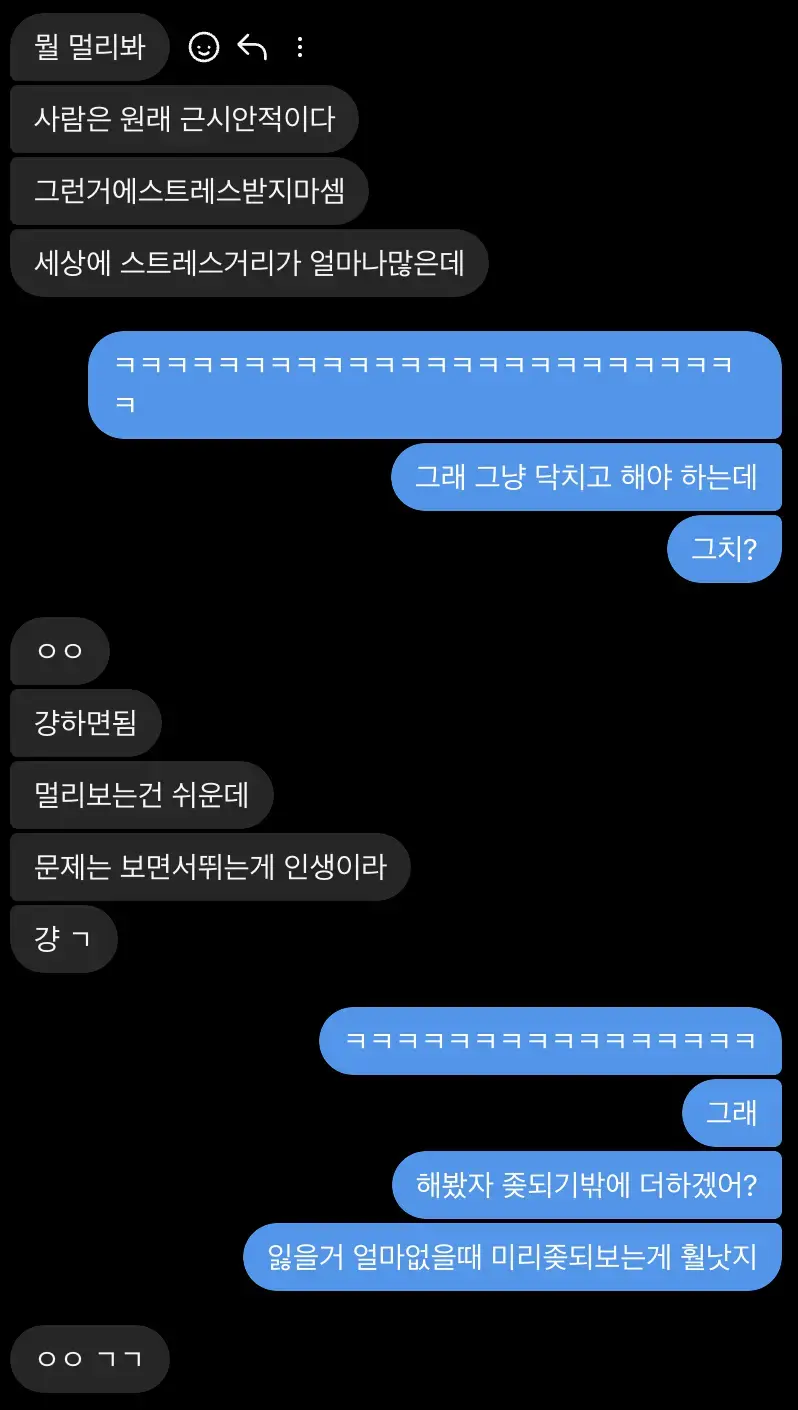Select the short "걍 ㄱ" bubble
798x1410 pixels.
coord(63,938)
